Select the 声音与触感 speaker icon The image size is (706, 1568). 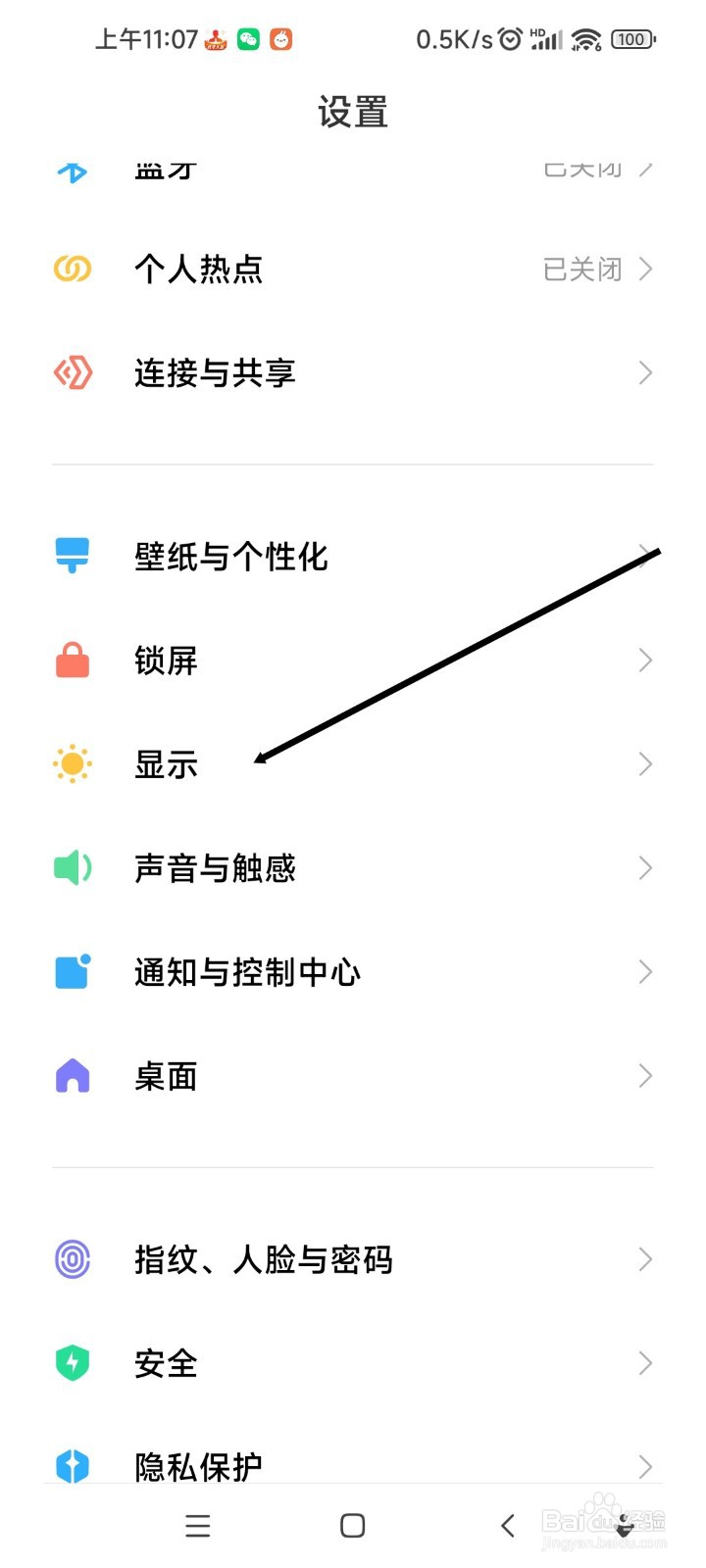(x=71, y=867)
